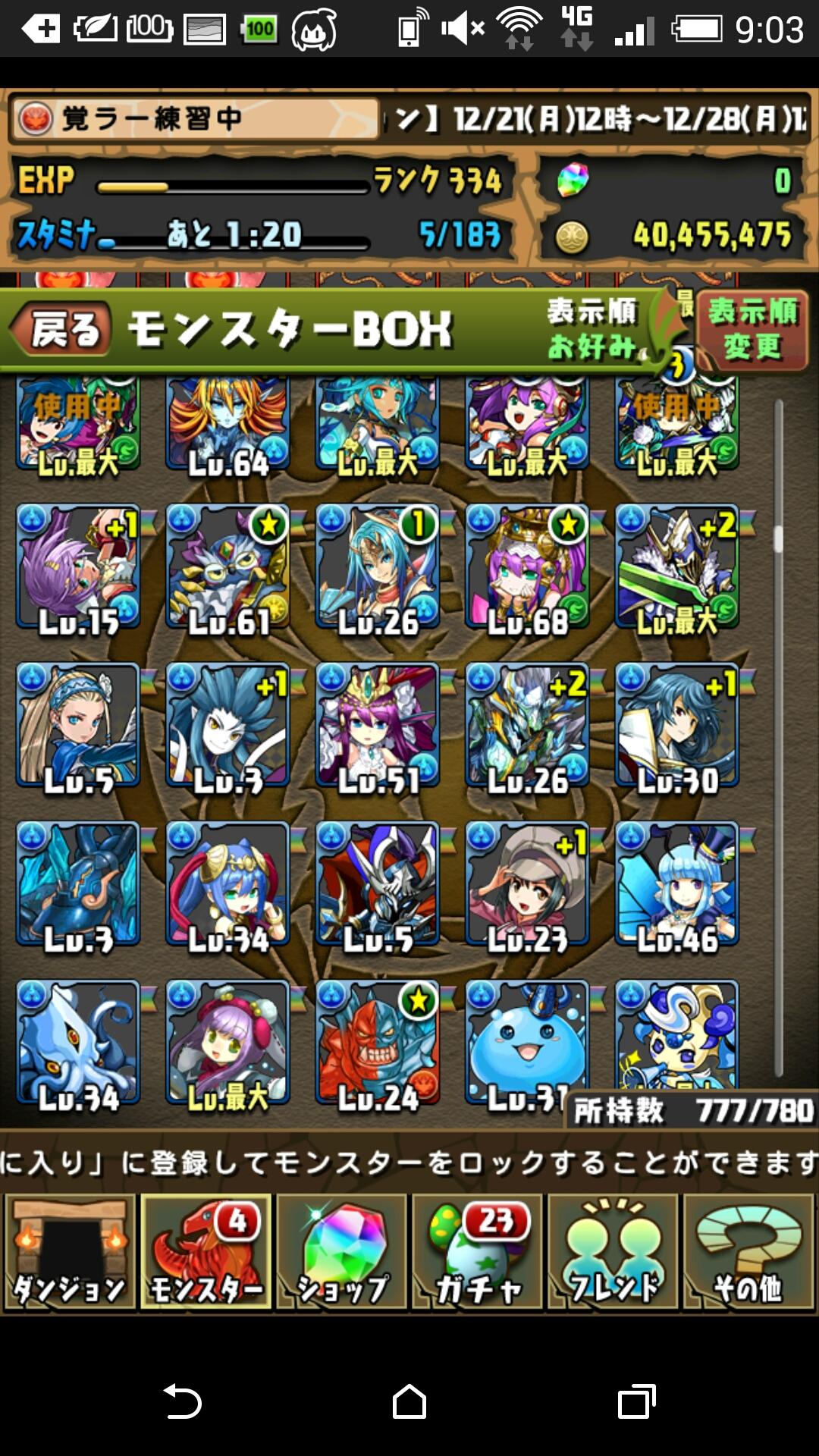Open the ショップ tab
Screen dimensions: 819x1456
[x=342, y=1252]
